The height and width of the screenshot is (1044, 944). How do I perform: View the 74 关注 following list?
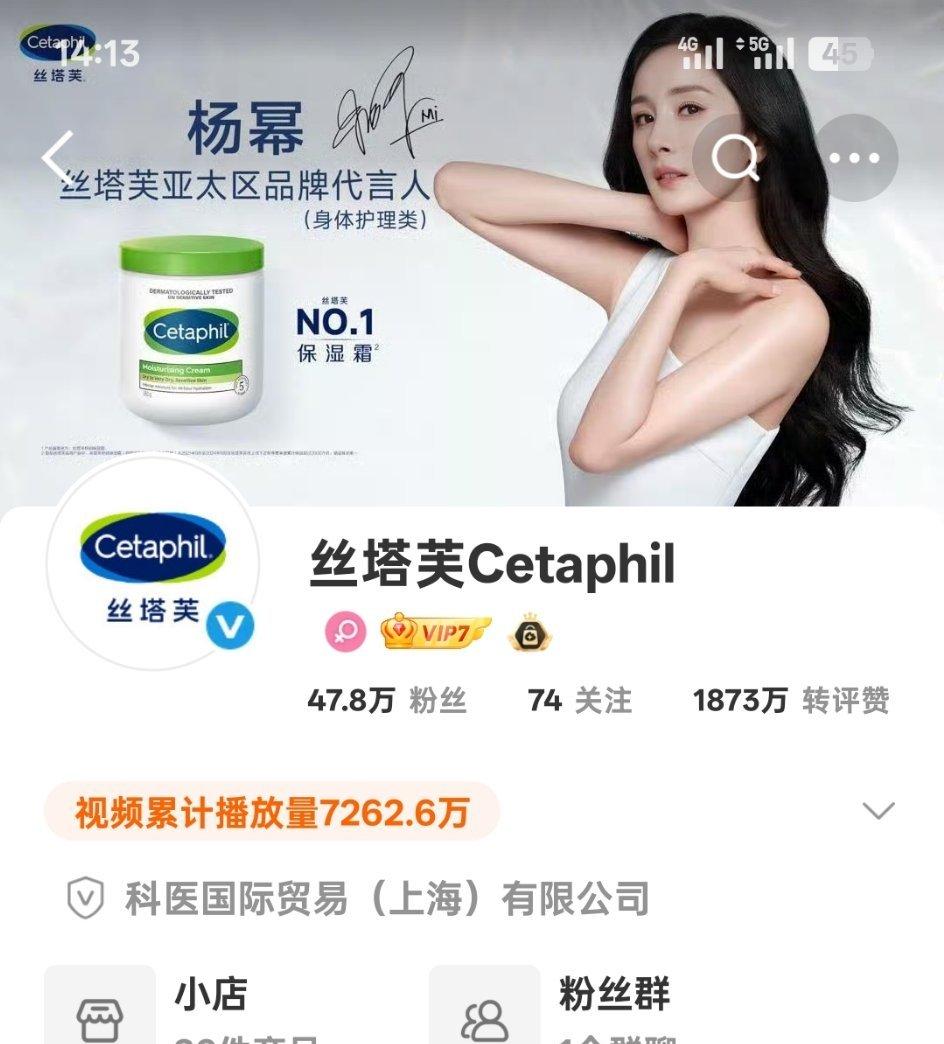click(x=579, y=701)
